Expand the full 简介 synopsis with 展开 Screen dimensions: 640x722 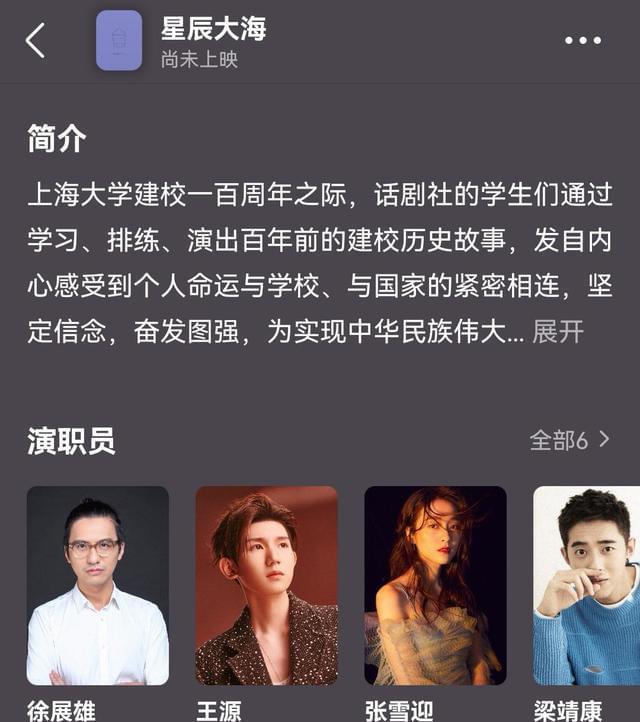pyautogui.click(x=558, y=332)
